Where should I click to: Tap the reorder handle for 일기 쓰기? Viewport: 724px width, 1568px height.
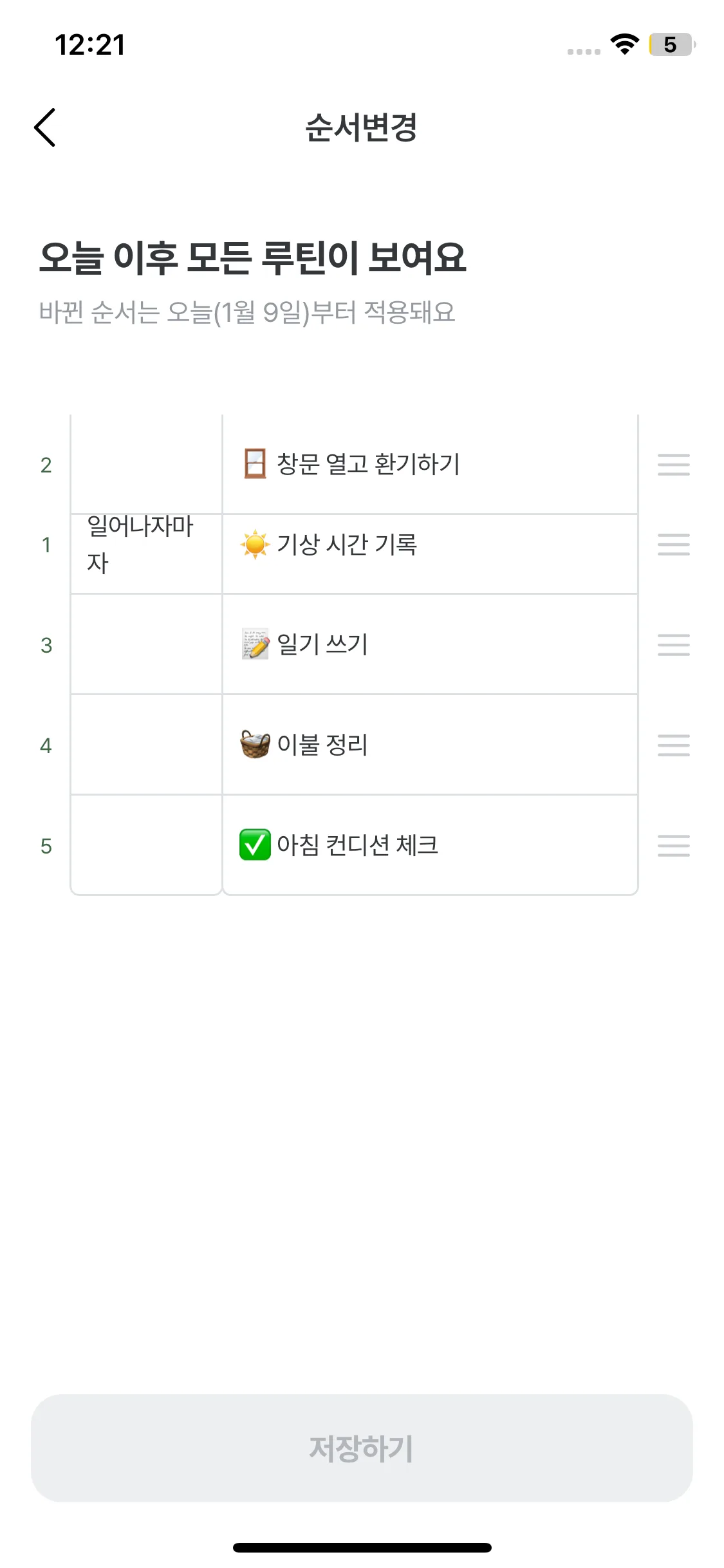673,645
